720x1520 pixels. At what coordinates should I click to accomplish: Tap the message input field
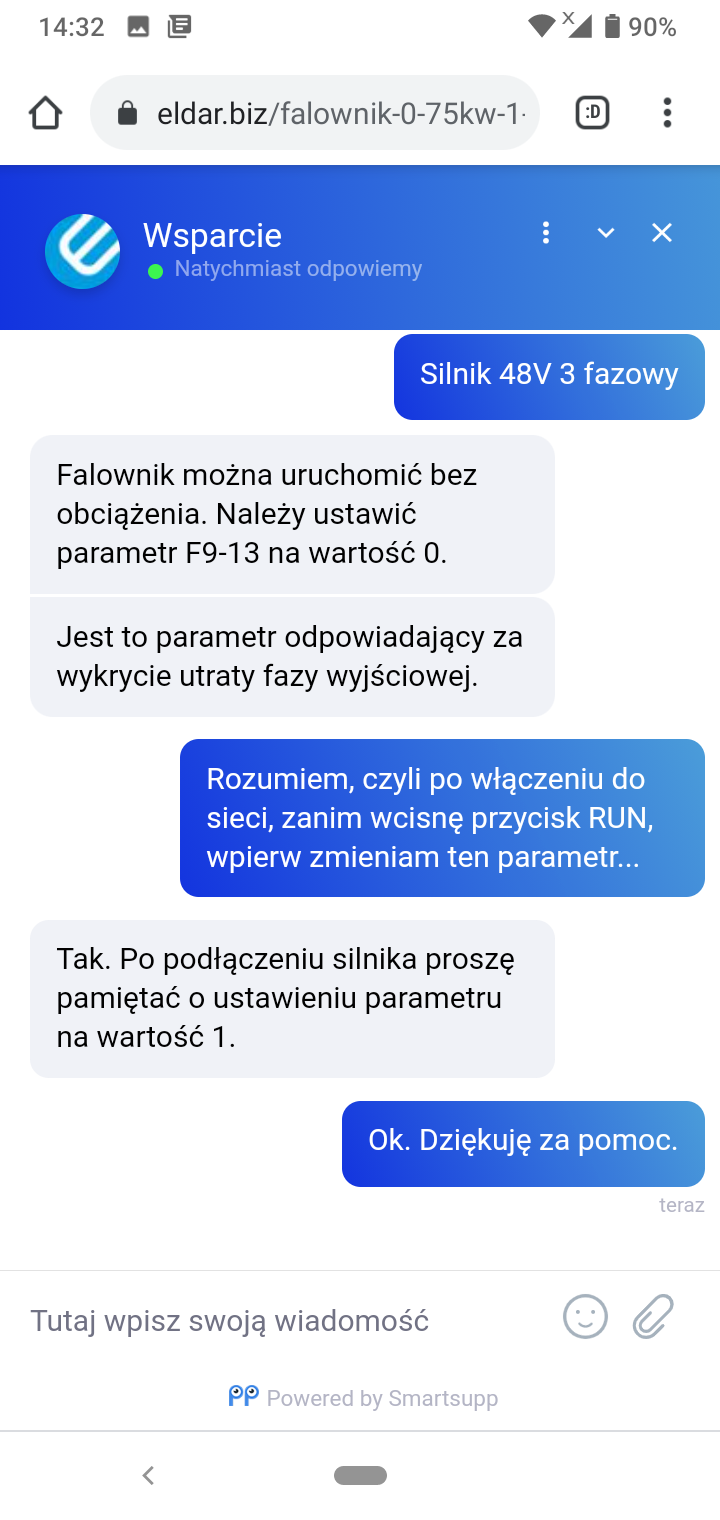280,1320
